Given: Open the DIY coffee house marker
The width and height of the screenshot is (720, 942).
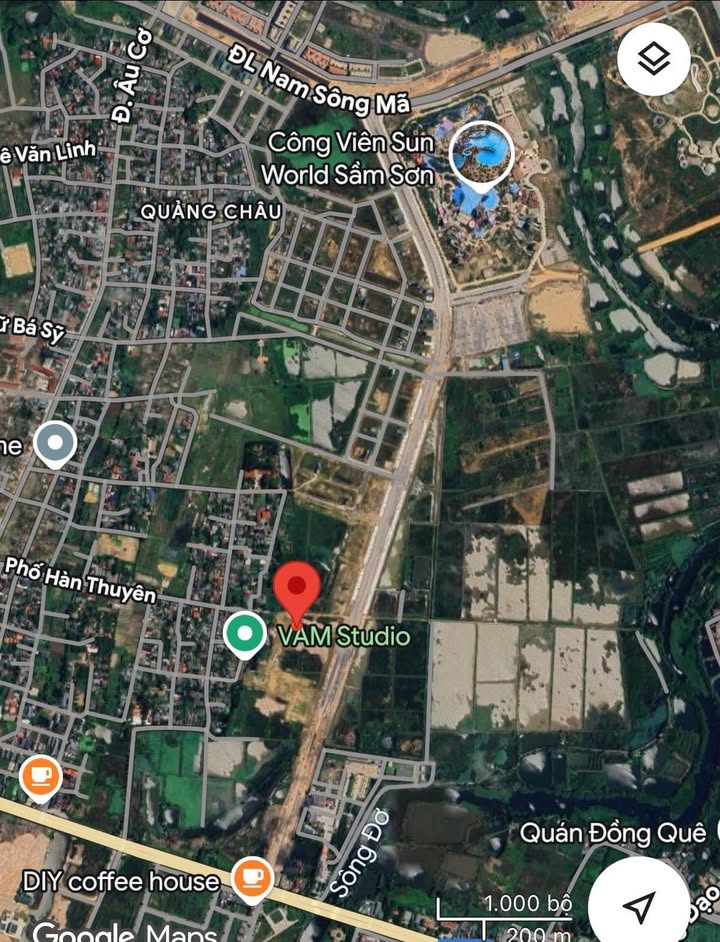Looking at the screenshot, I should pos(252,879).
